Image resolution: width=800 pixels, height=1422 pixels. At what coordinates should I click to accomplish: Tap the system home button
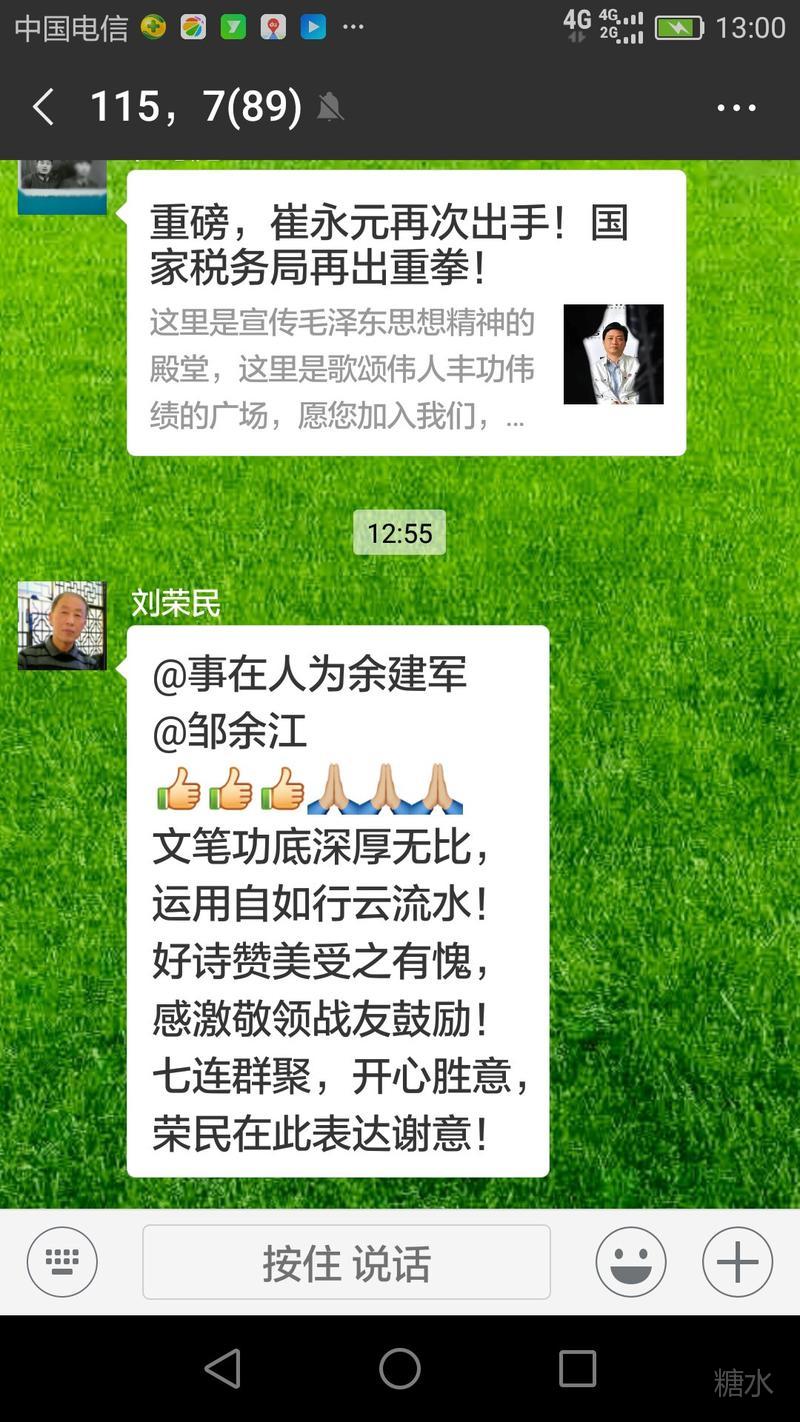tap(400, 1368)
